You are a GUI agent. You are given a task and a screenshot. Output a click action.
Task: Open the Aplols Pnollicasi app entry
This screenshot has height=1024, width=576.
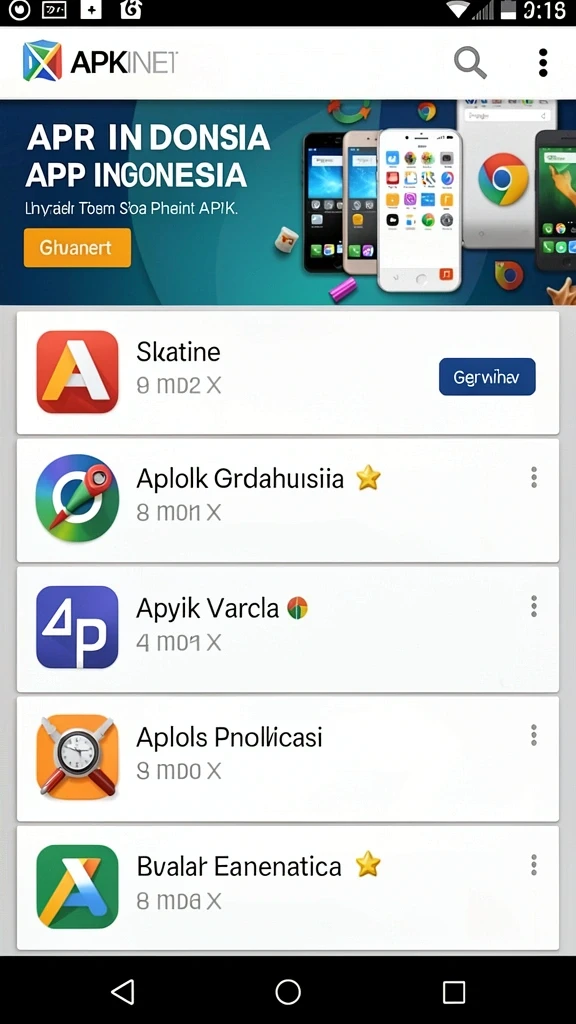coord(288,759)
